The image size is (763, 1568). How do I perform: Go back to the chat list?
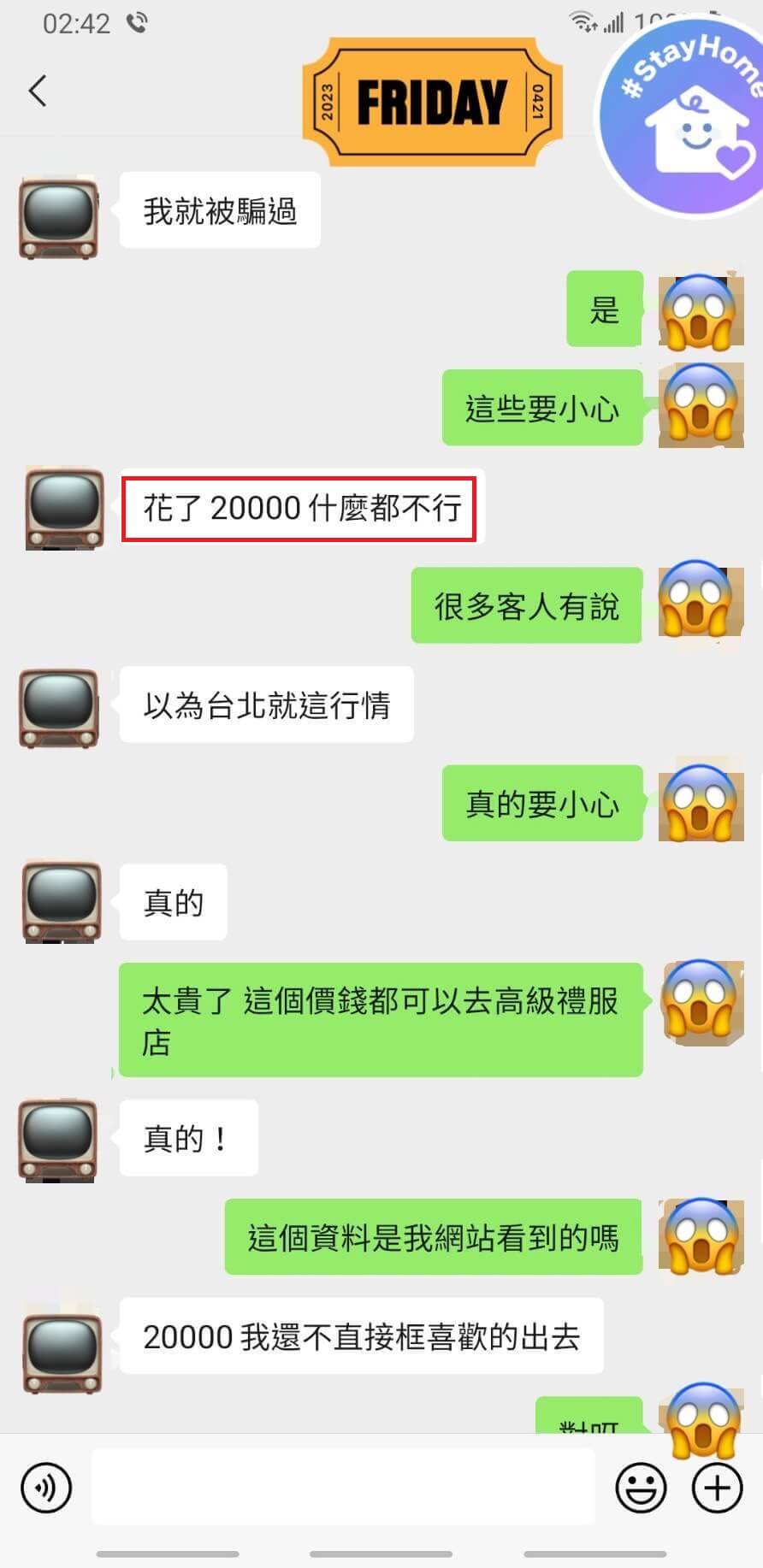point(38,91)
